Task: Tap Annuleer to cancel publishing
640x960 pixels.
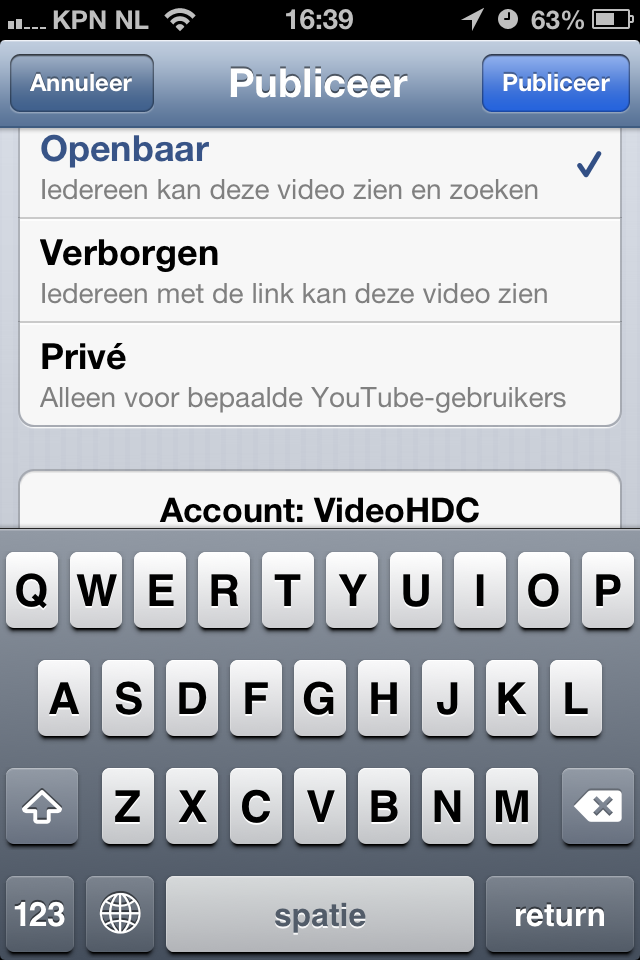Action: (x=82, y=83)
